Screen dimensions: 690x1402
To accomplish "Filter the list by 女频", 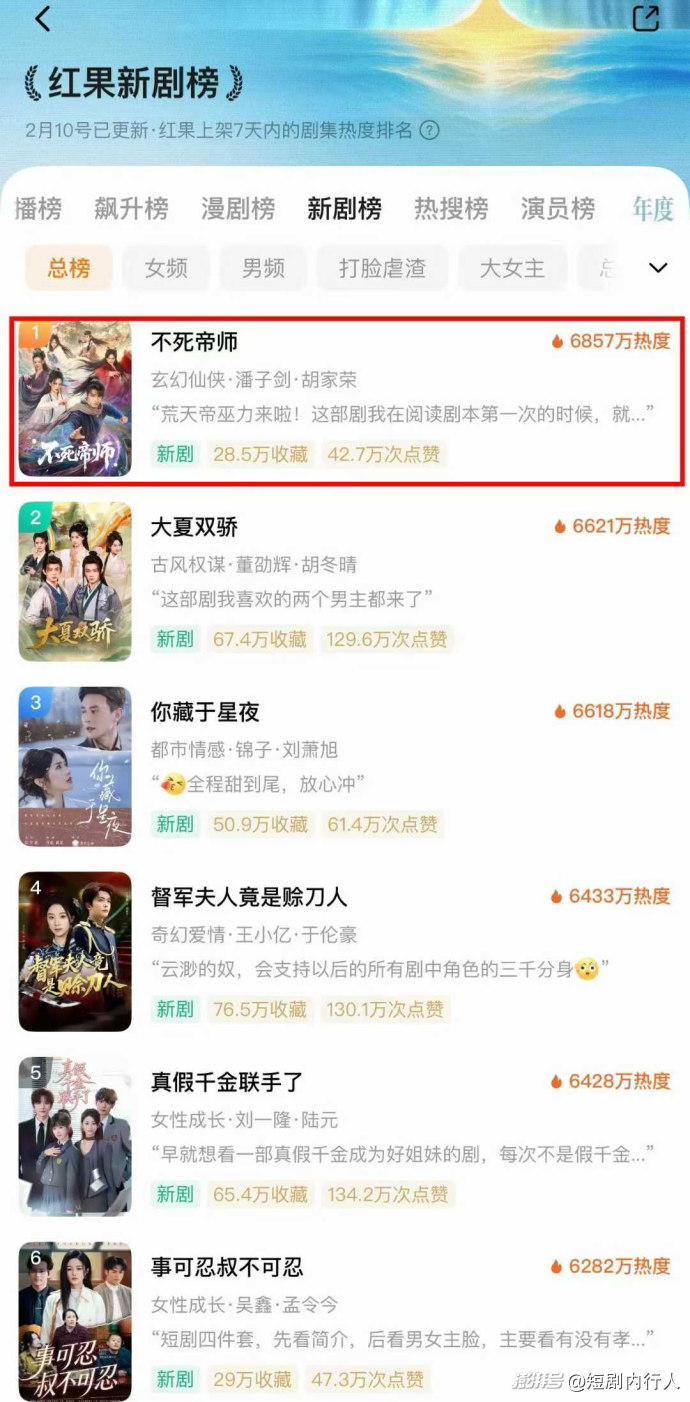I will [166, 268].
